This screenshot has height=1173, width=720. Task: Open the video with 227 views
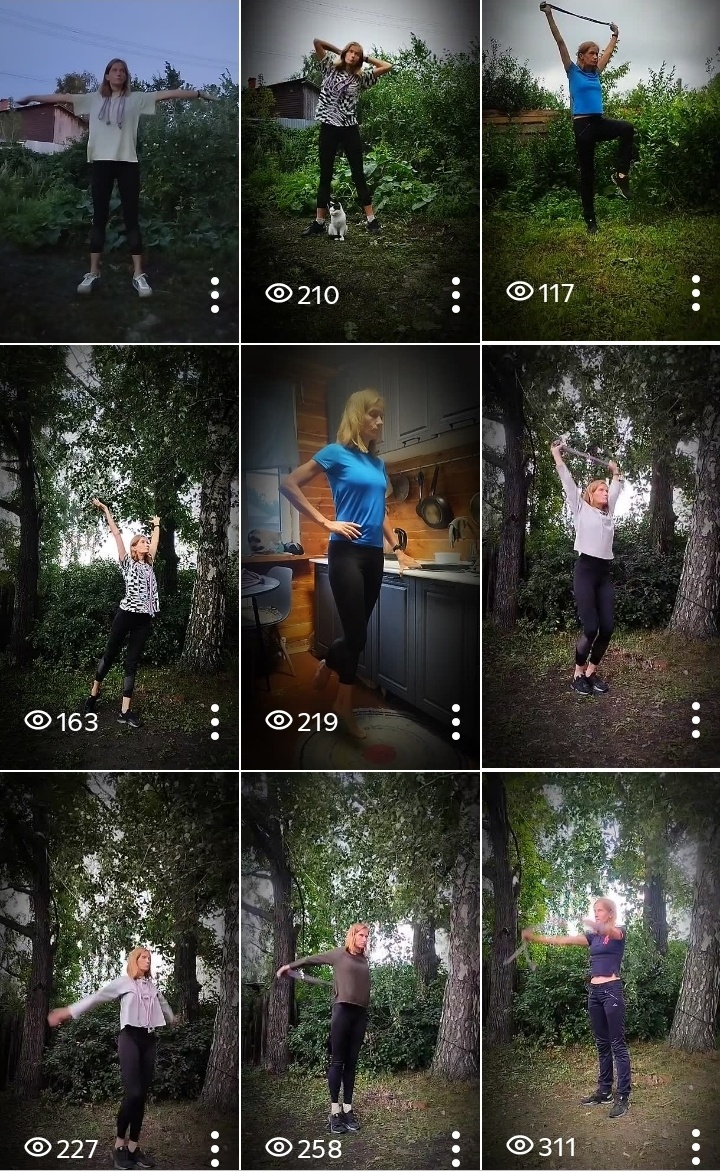119,971
